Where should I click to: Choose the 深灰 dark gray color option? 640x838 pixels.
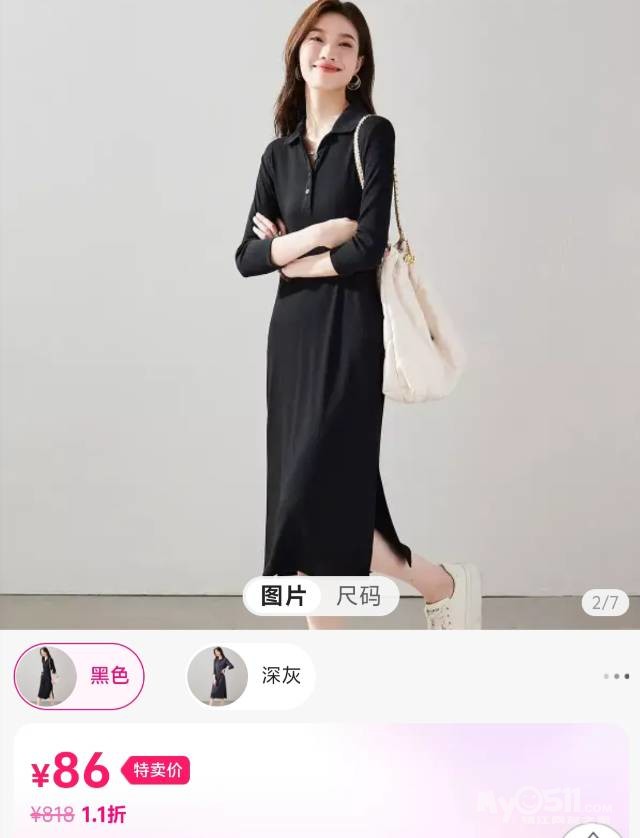click(x=250, y=677)
